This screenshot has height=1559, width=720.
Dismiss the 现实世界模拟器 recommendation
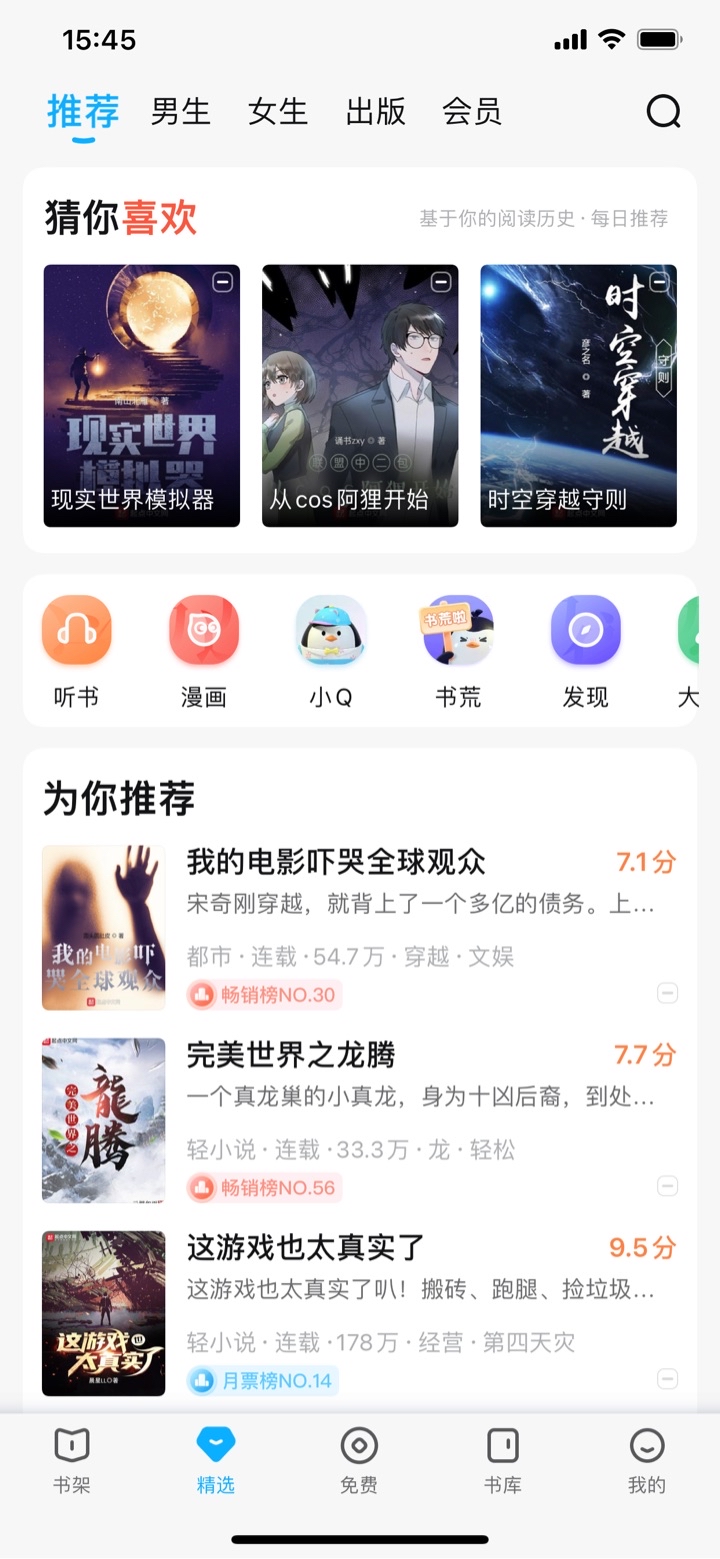[x=223, y=283]
